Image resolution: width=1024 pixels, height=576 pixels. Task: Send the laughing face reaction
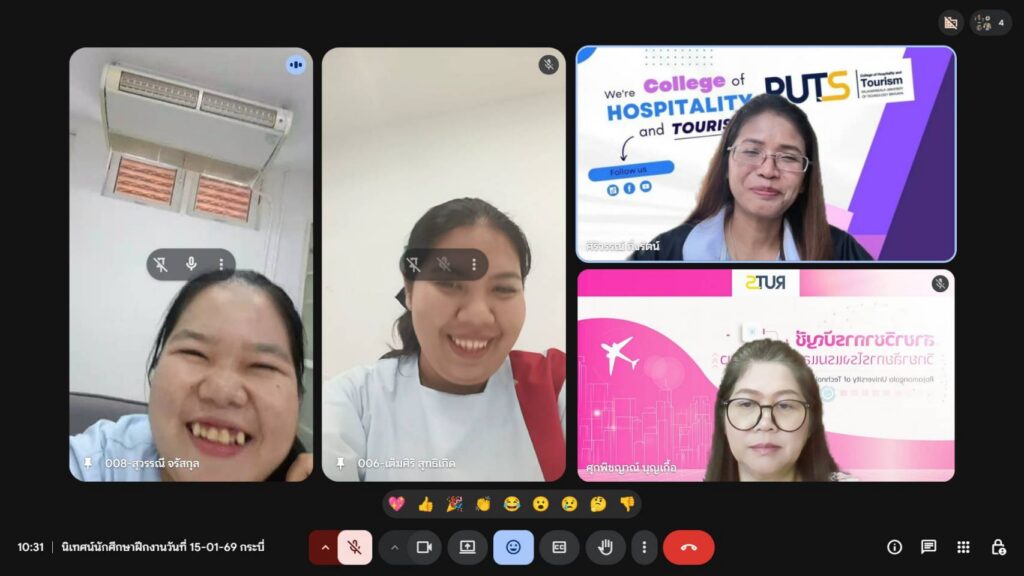512,504
